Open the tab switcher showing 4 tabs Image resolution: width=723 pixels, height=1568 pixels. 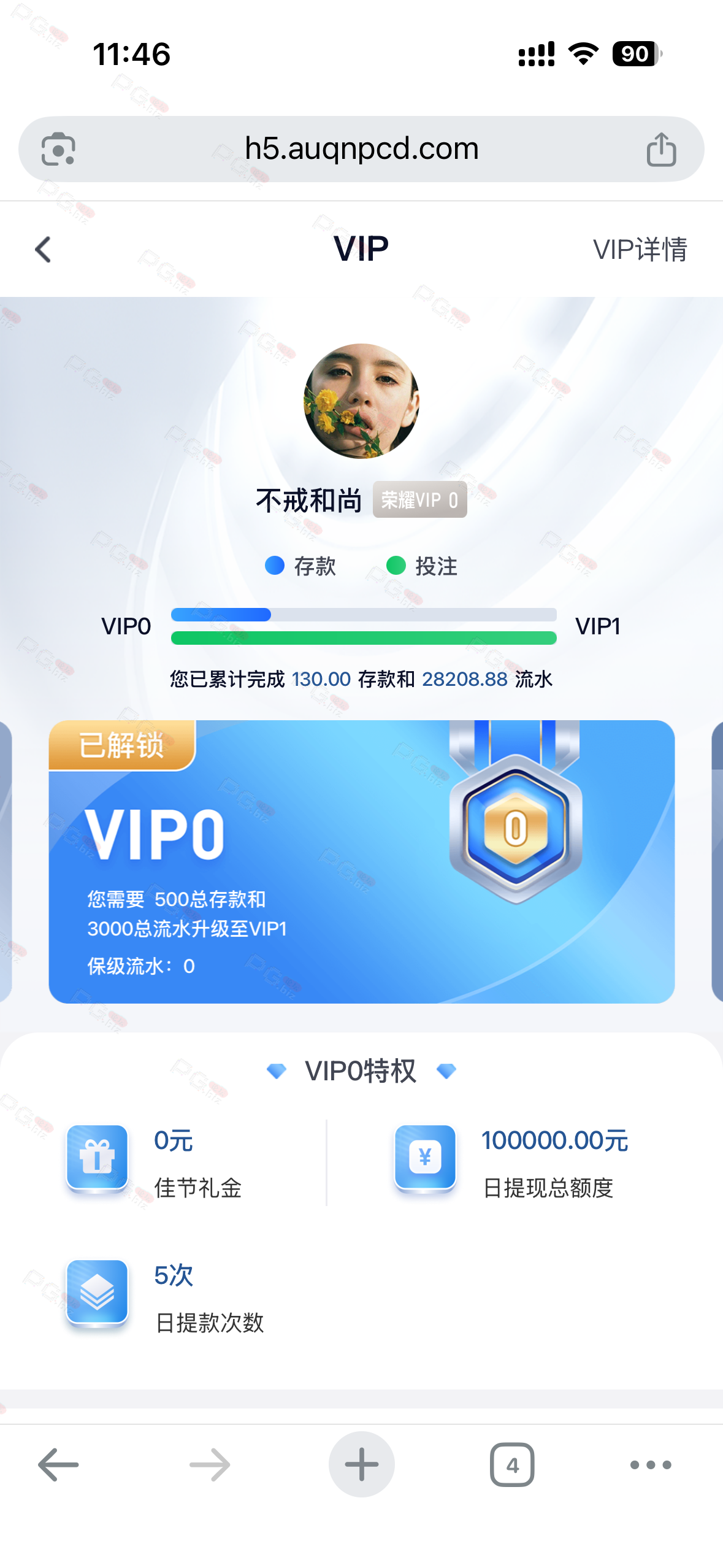click(512, 1465)
